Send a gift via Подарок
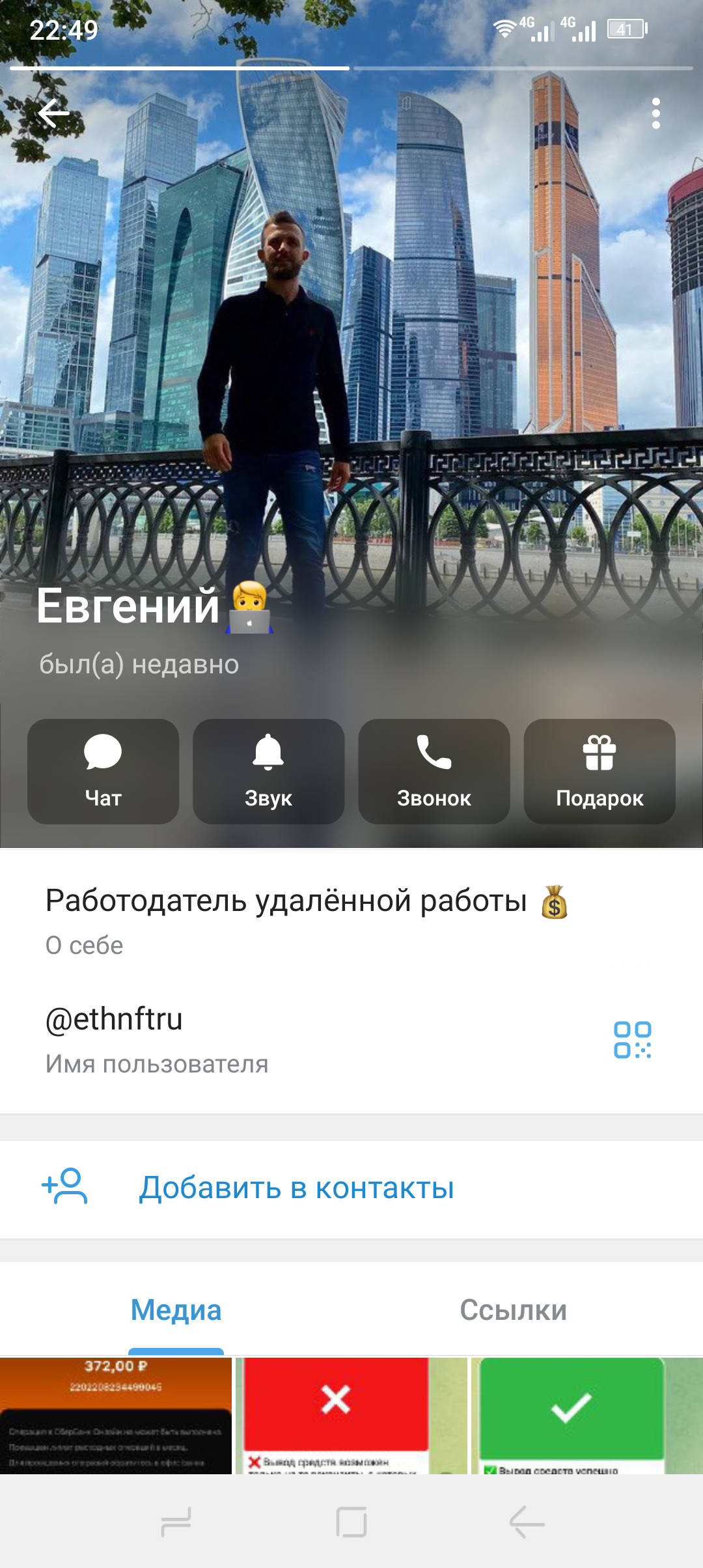Image resolution: width=703 pixels, height=1568 pixels. tap(600, 772)
